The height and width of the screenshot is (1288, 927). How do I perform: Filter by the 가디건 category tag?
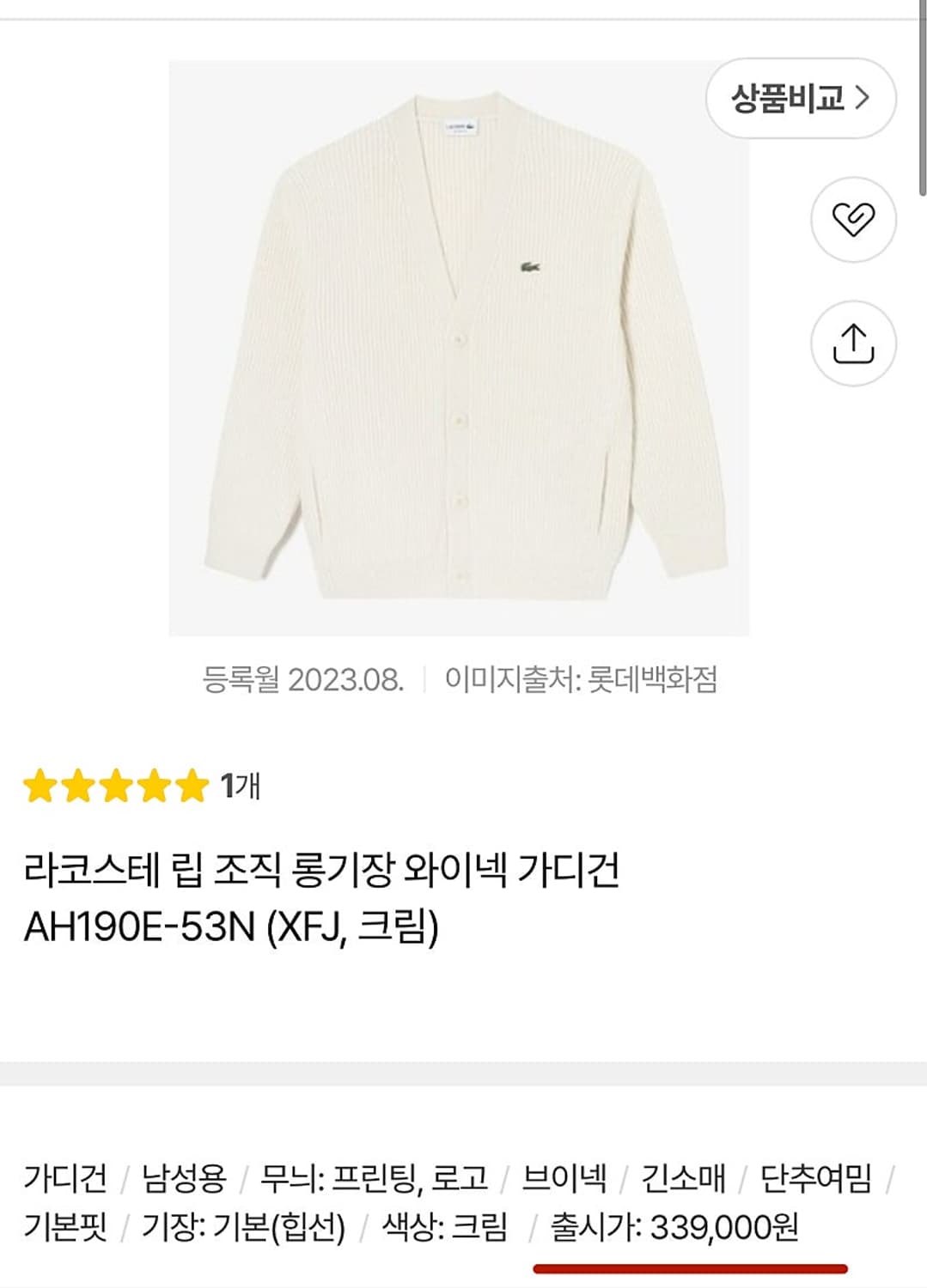tap(65, 1178)
